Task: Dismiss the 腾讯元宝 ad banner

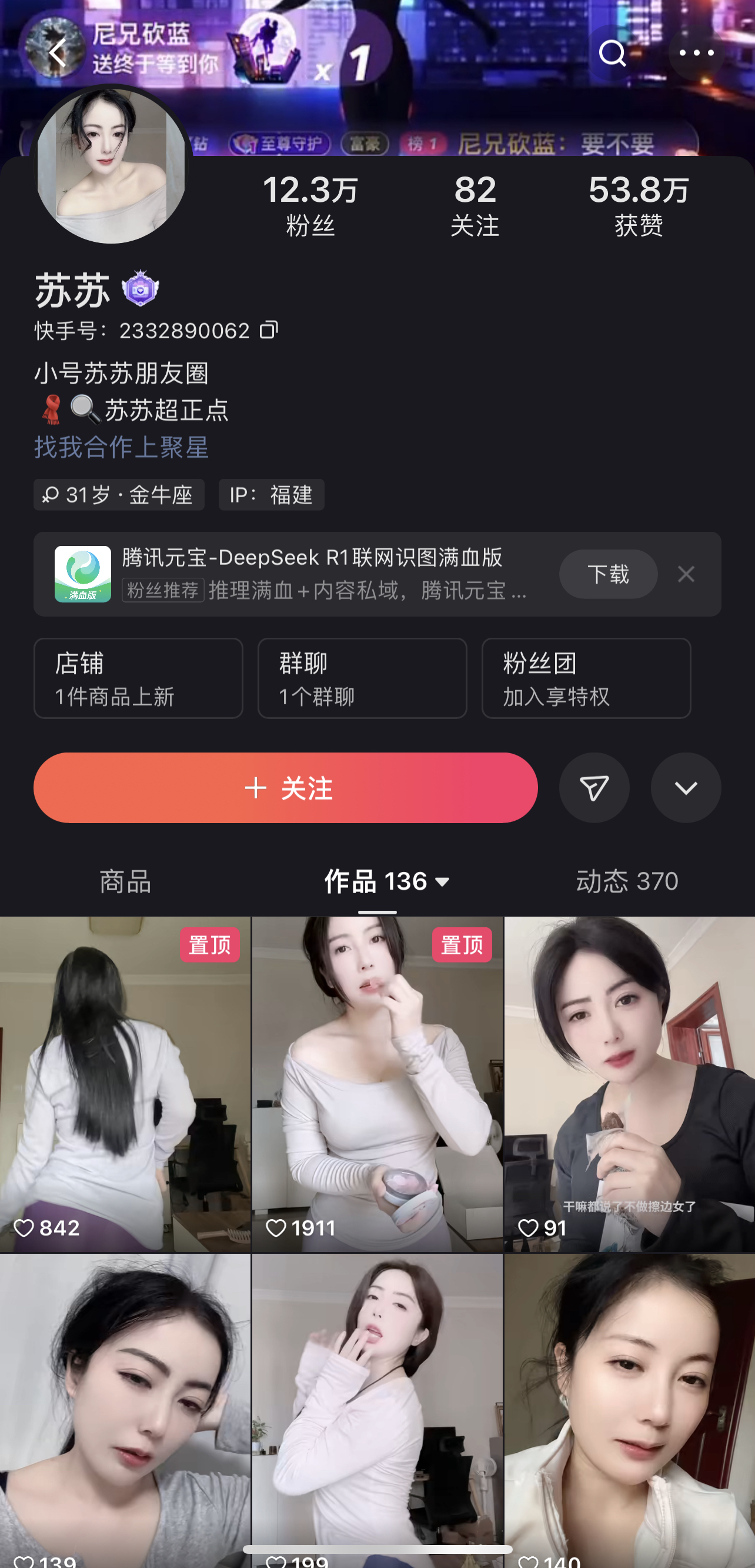Action: (x=686, y=574)
